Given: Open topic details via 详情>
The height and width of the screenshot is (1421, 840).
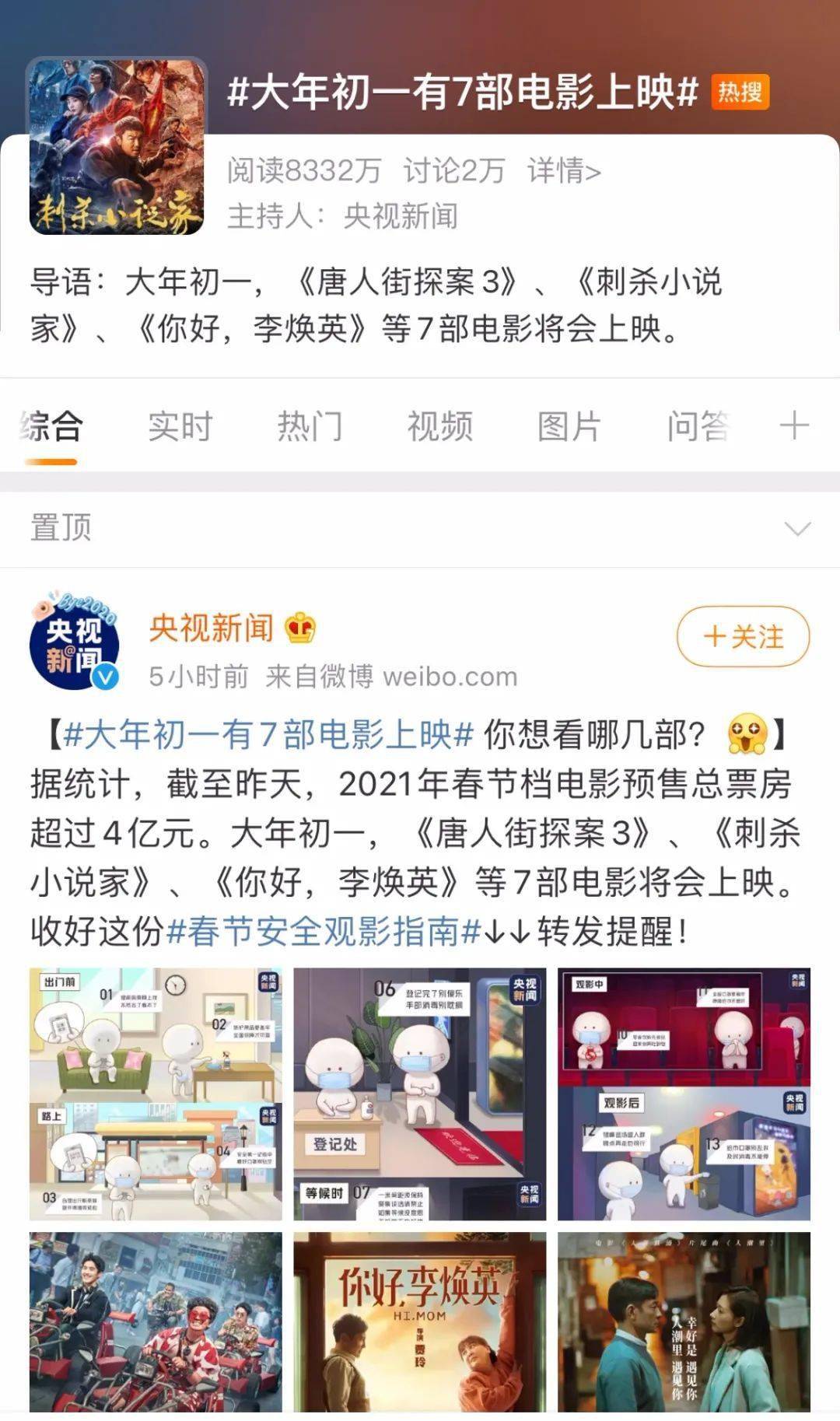Looking at the screenshot, I should click(x=564, y=170).
